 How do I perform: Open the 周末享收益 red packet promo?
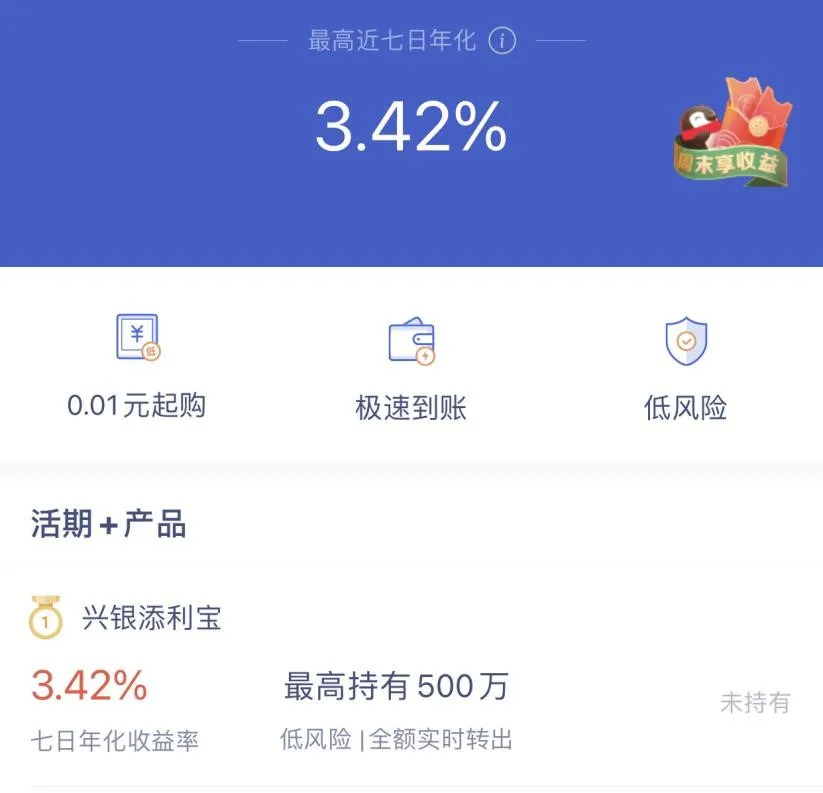733,134
